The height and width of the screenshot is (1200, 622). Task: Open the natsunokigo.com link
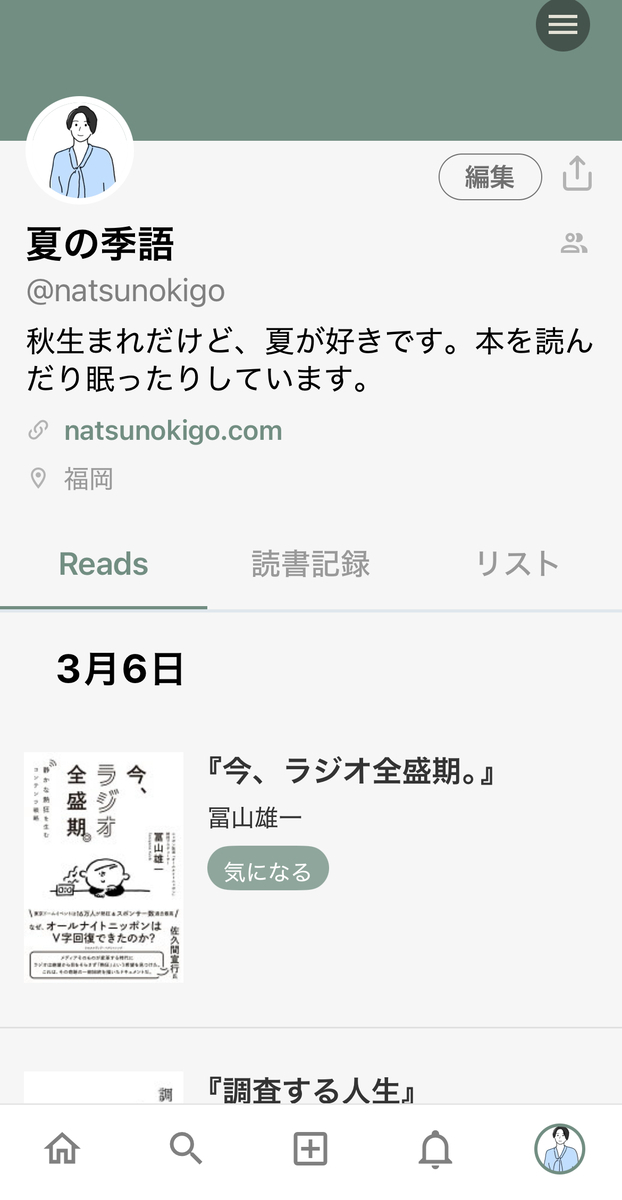(173, 431)
